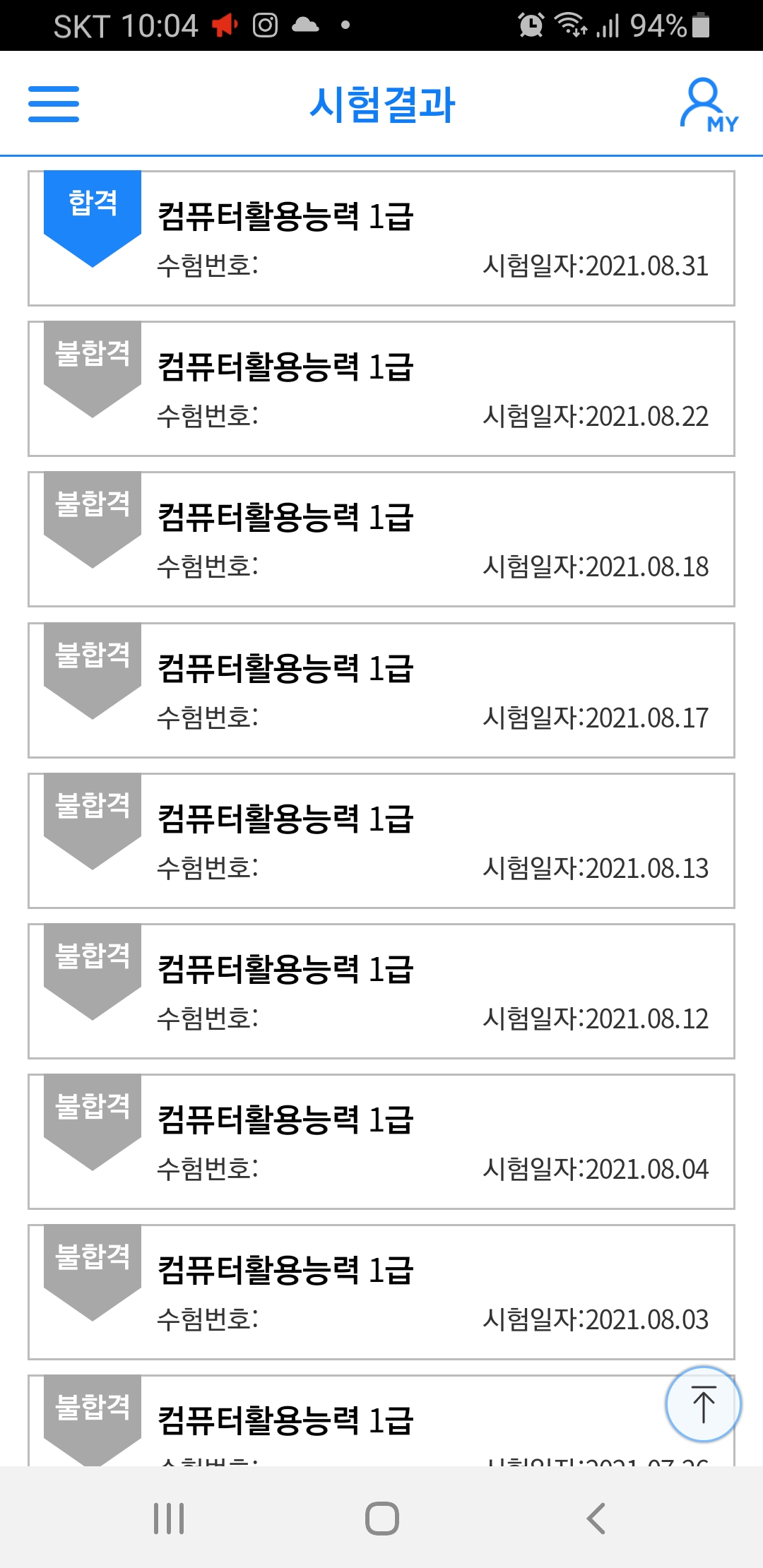Open the result card for 2021.08.03
763x1568 pixels.
coord(381,1292)
